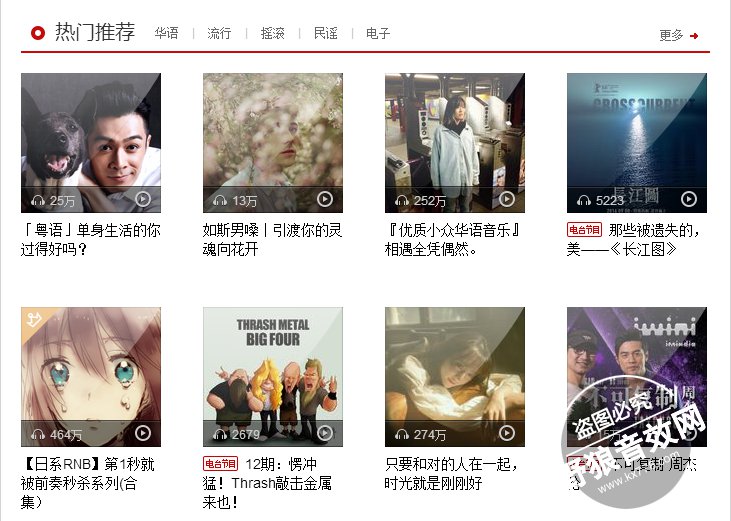Play the 「粤语」单身生活 playlist with 25万 plays
Image resolution: width=731 pixels, height=521 pixels.
(143, 200)
